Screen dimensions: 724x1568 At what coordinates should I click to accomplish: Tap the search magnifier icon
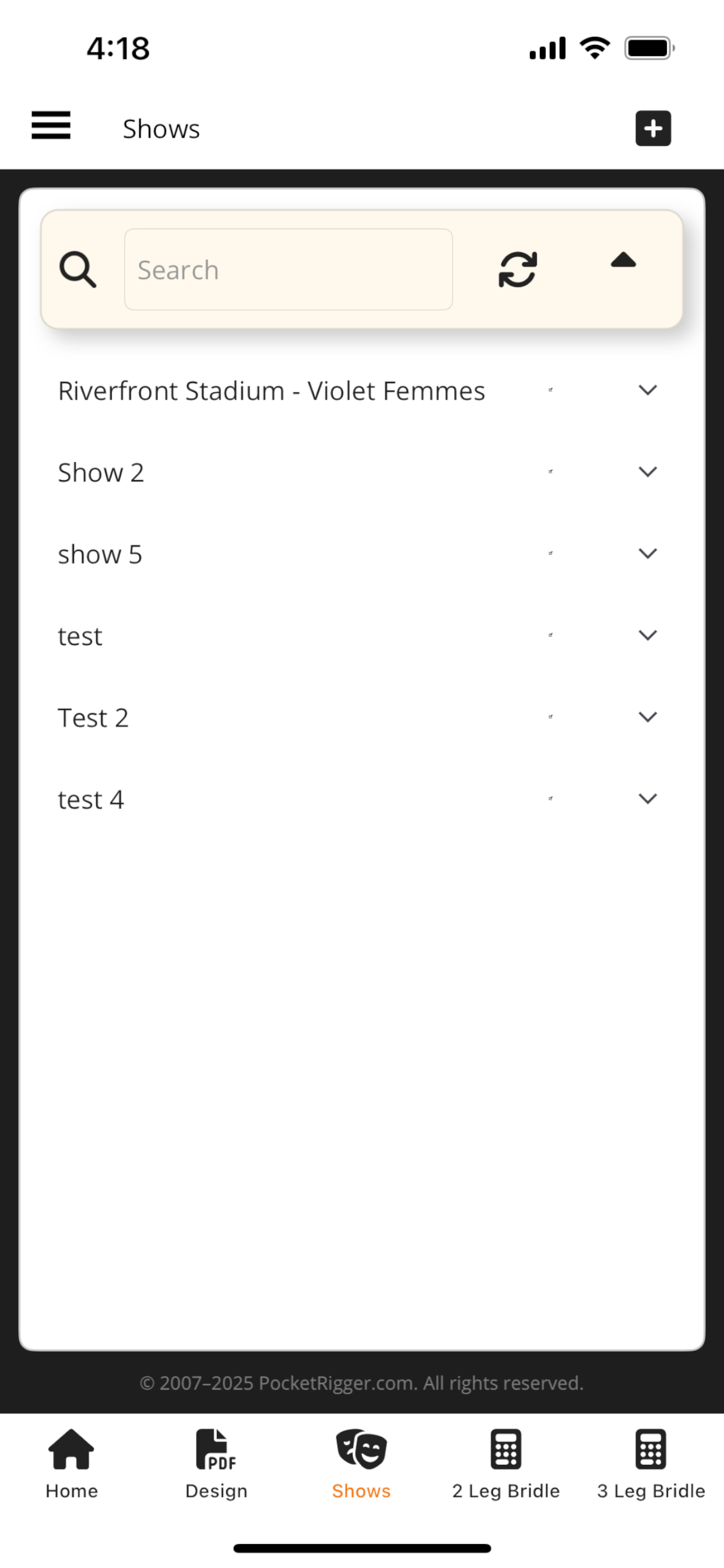tap(78, 268)
